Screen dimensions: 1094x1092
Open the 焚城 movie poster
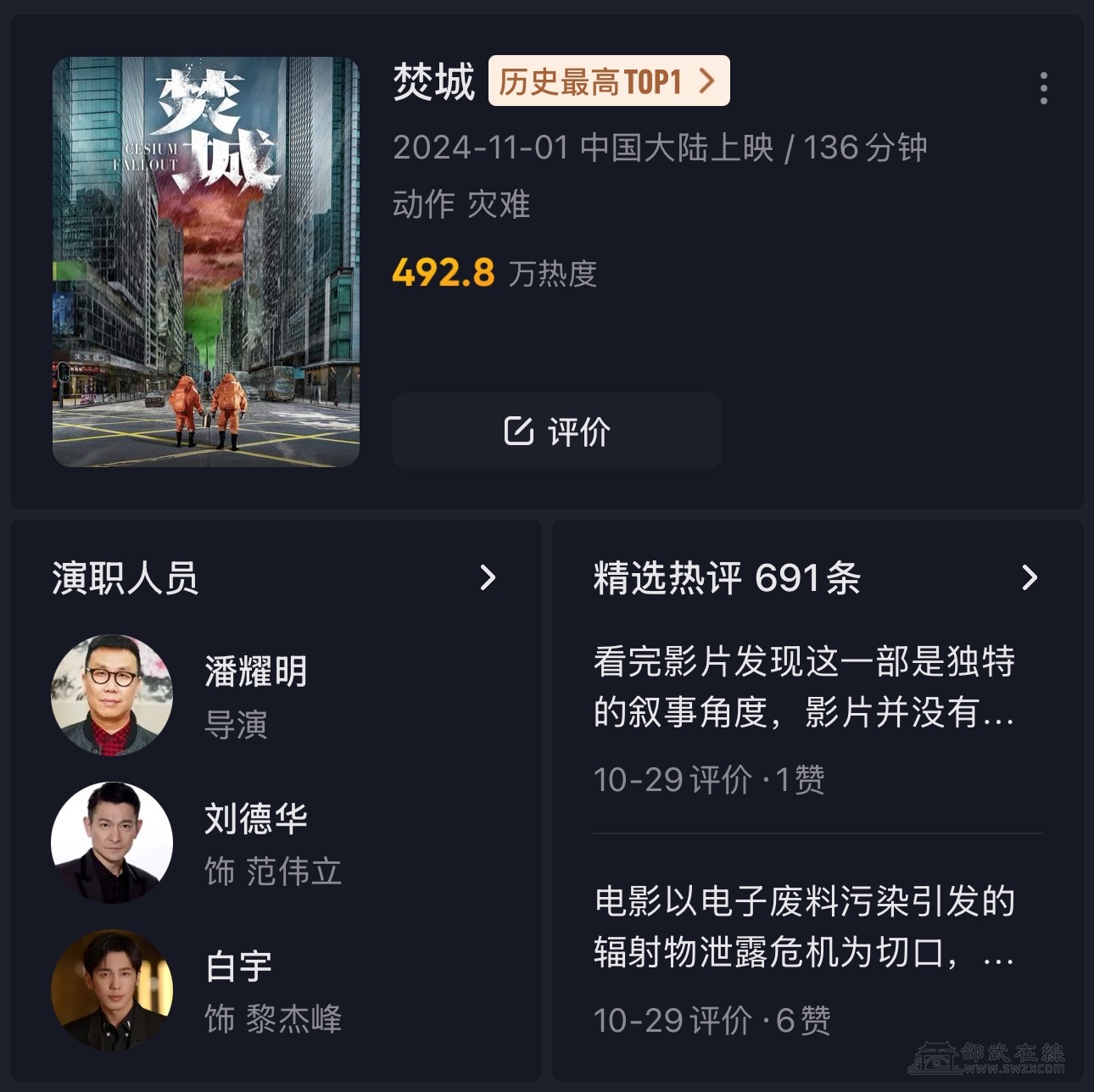(206, 262)
